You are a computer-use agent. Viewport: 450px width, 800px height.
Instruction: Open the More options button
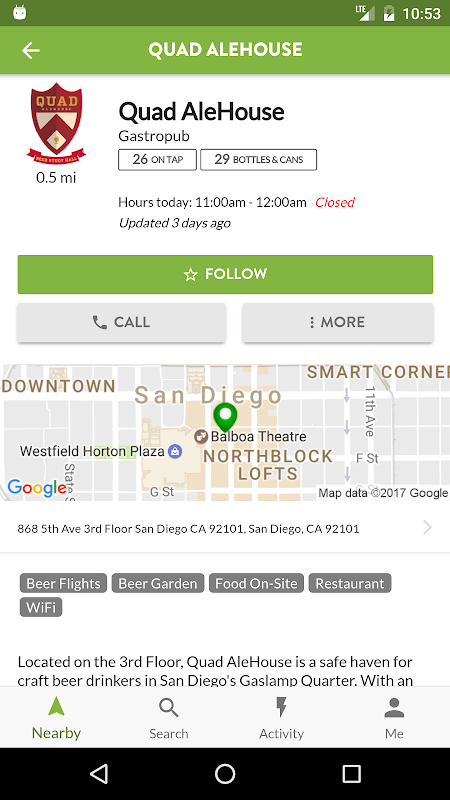338,322
